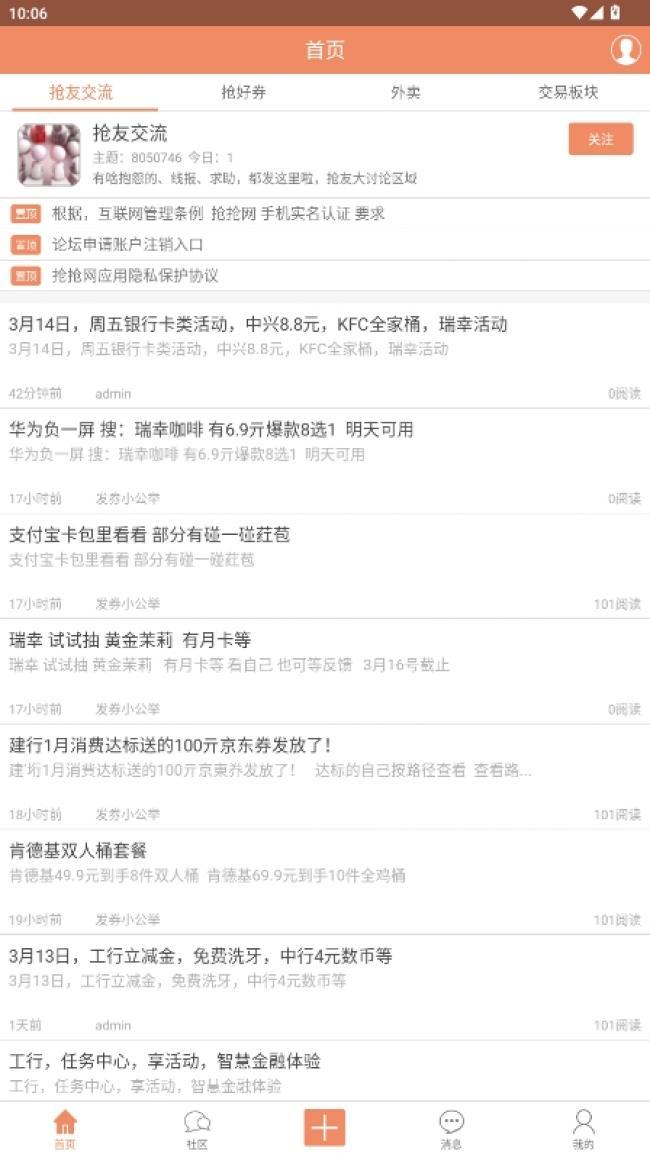
Task: Go to the 社区 tab
Action: (197, 1128)
